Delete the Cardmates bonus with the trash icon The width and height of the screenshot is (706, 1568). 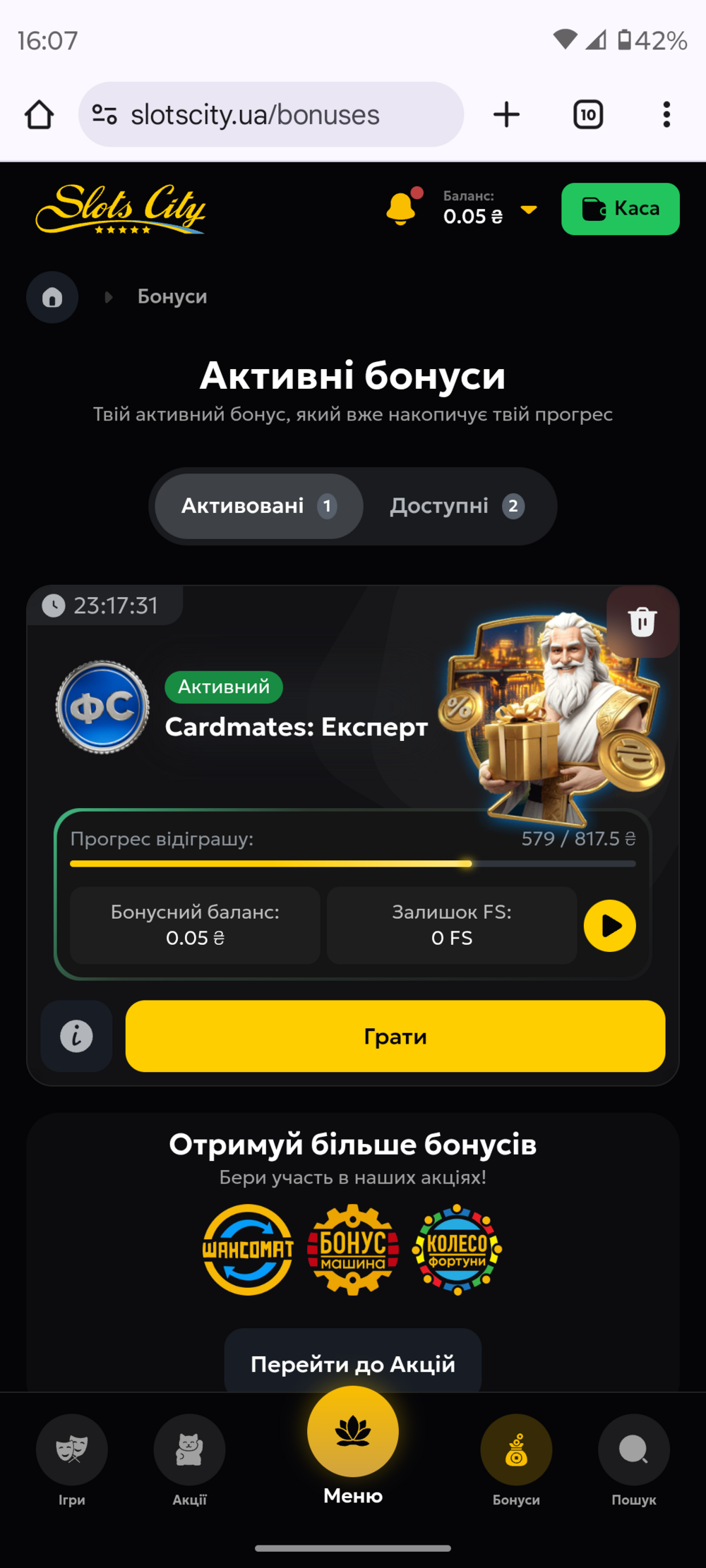[642, 622]
